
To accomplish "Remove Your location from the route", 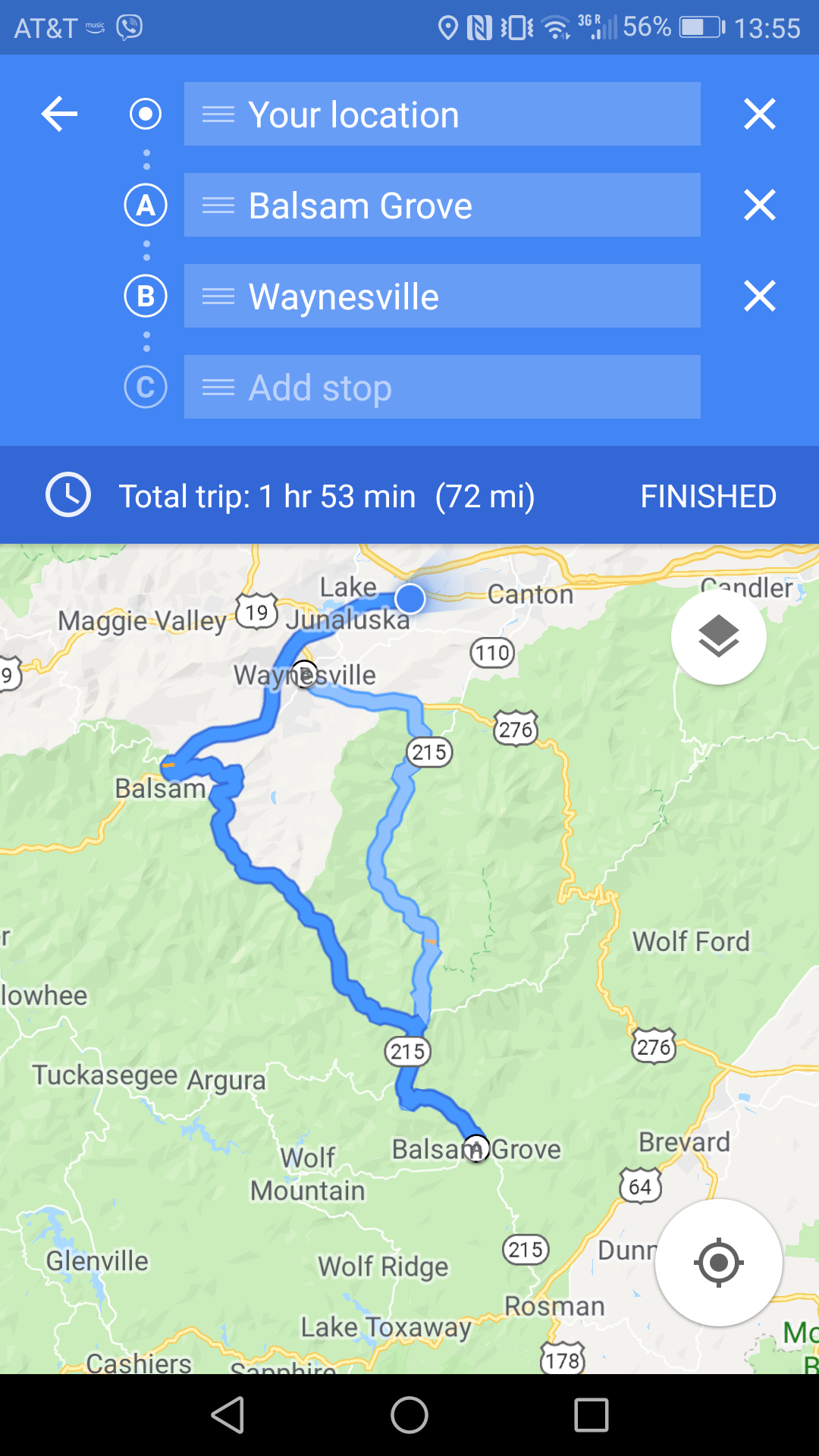I will click(760, 115).
